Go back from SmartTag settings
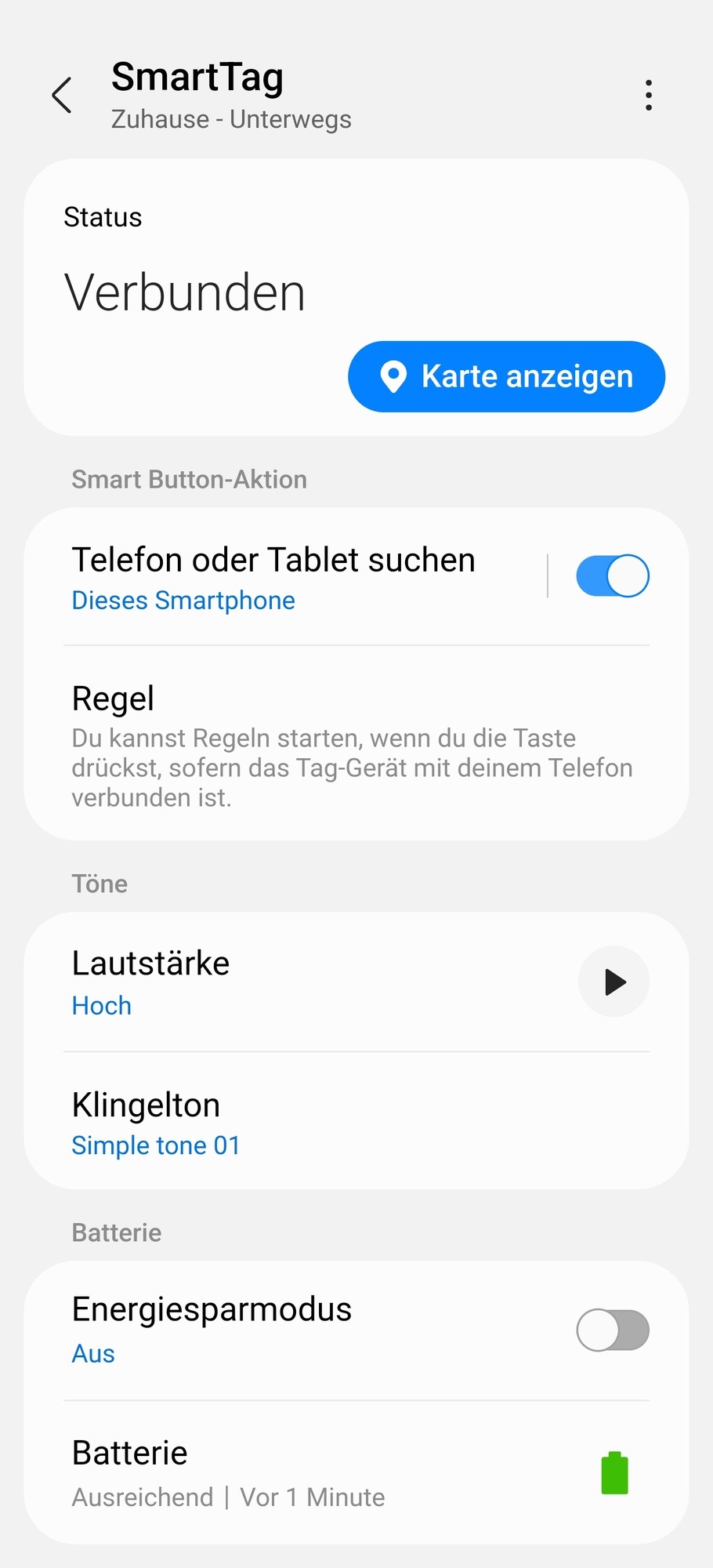The height and width of the screenshot is (1568, 713). pos(62,96)
